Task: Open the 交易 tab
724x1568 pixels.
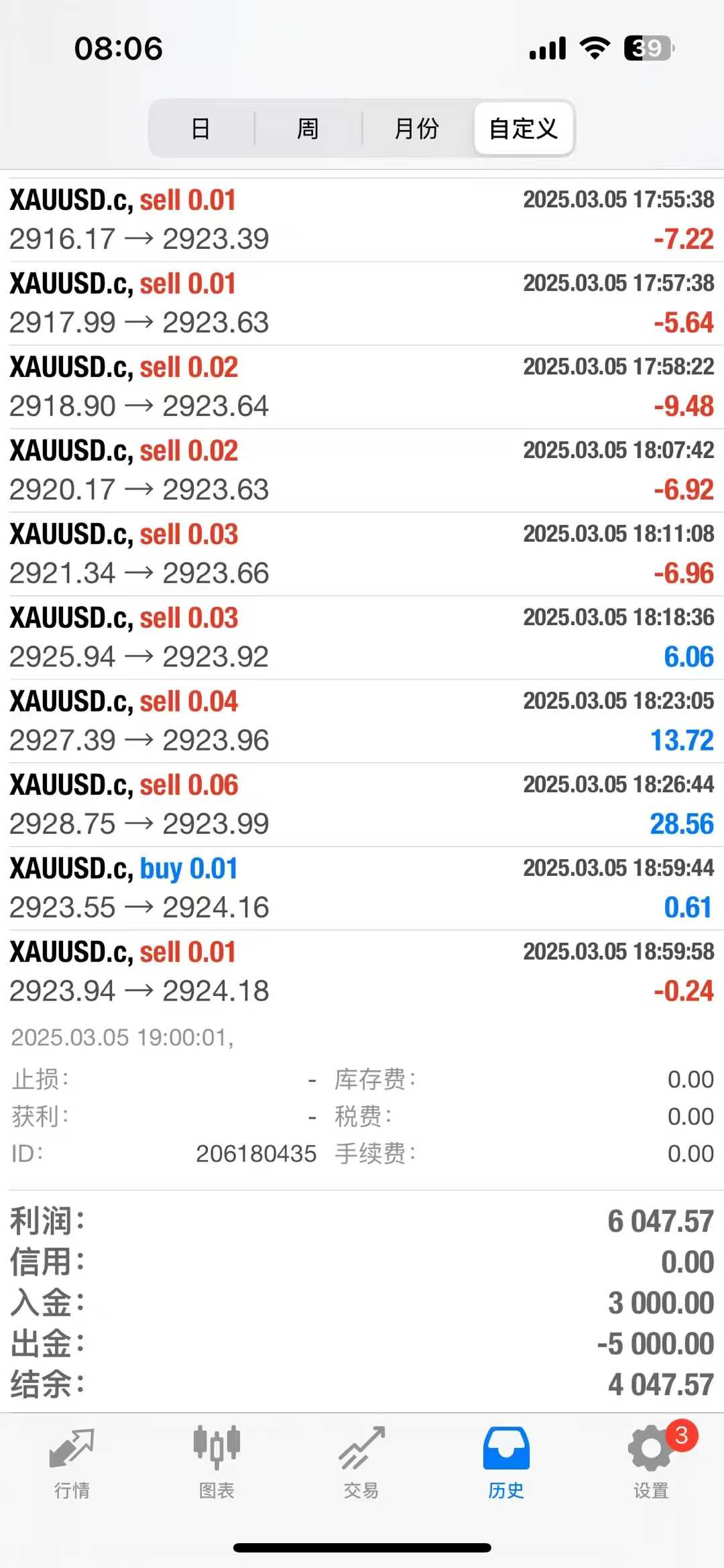Action: pos(361,1462)
